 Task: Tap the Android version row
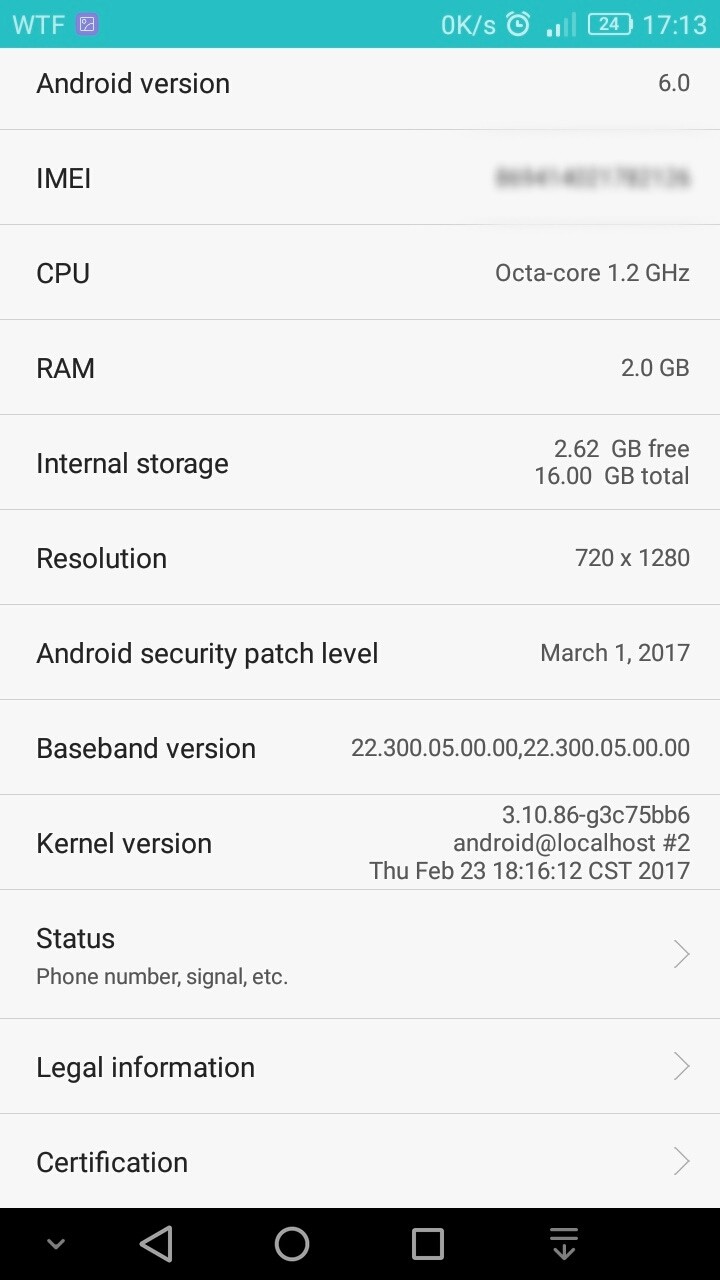pos(360,83)
